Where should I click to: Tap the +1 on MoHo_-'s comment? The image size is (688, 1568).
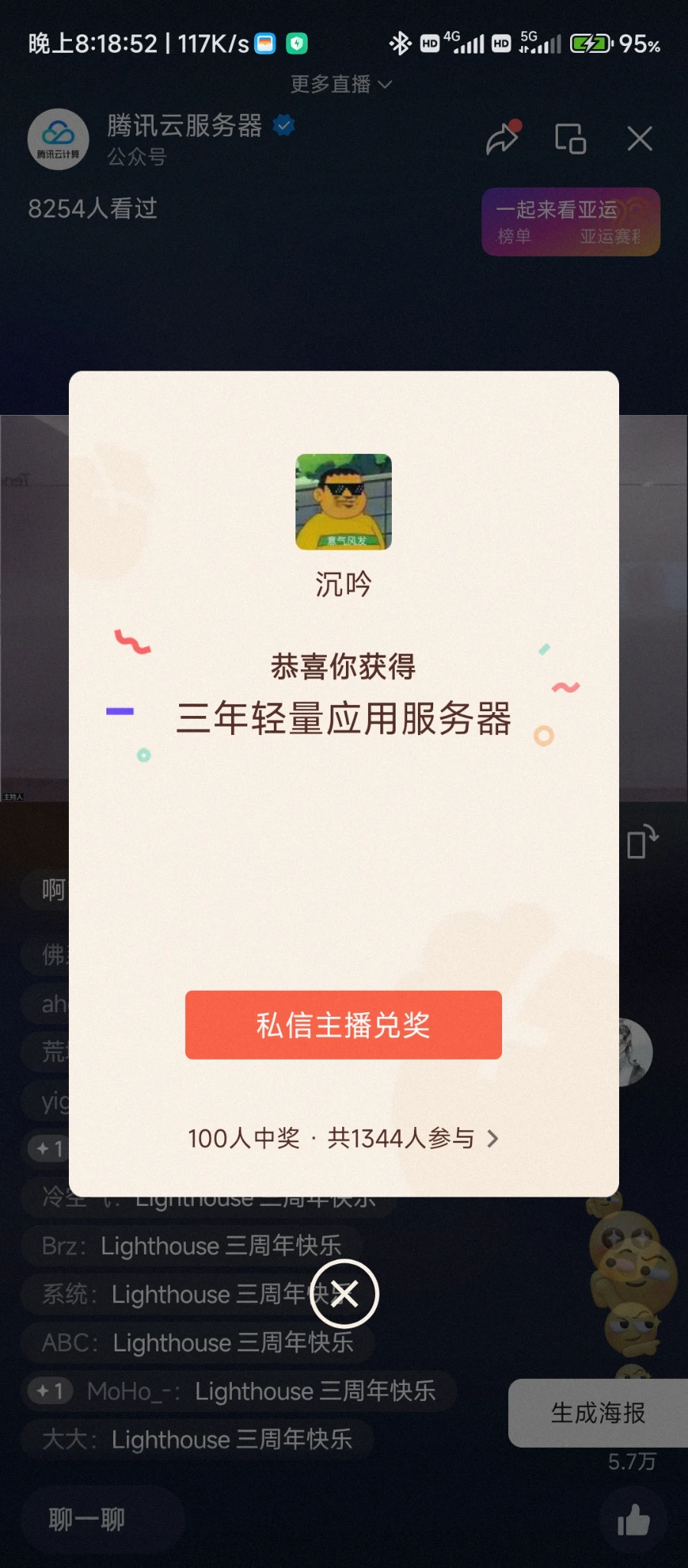coord(50,1391)
